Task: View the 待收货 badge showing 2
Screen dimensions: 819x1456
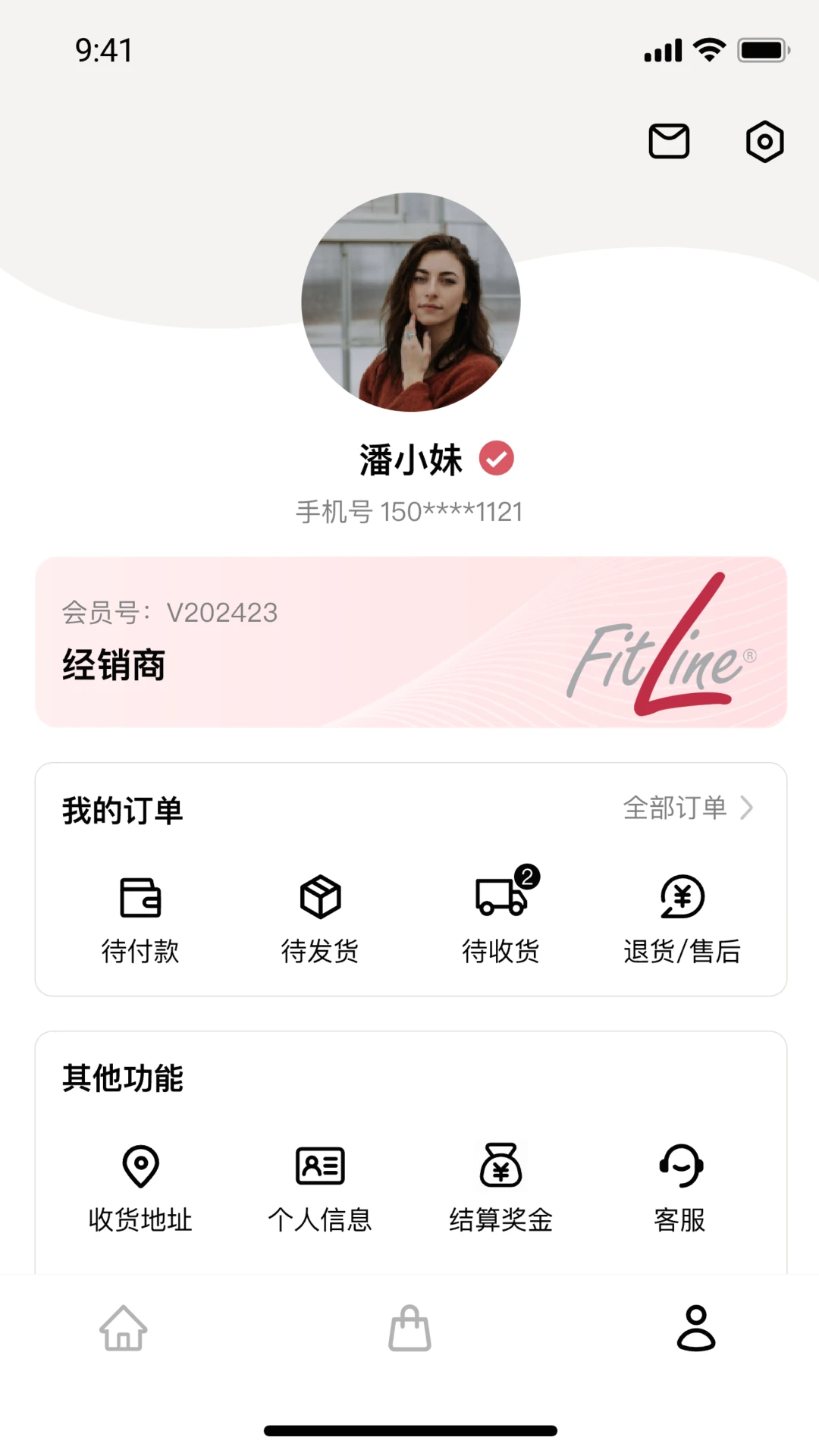Action: (529, 876)
